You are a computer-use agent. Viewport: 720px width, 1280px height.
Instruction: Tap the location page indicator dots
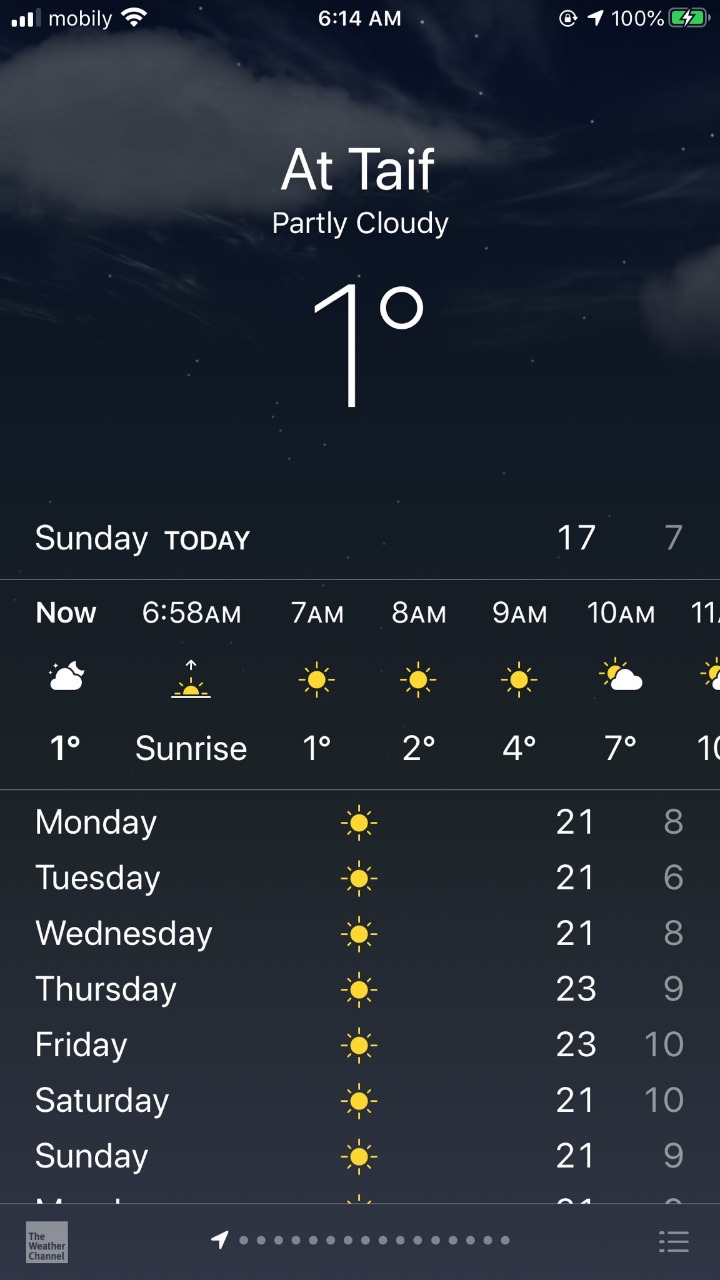(360, 1241)
